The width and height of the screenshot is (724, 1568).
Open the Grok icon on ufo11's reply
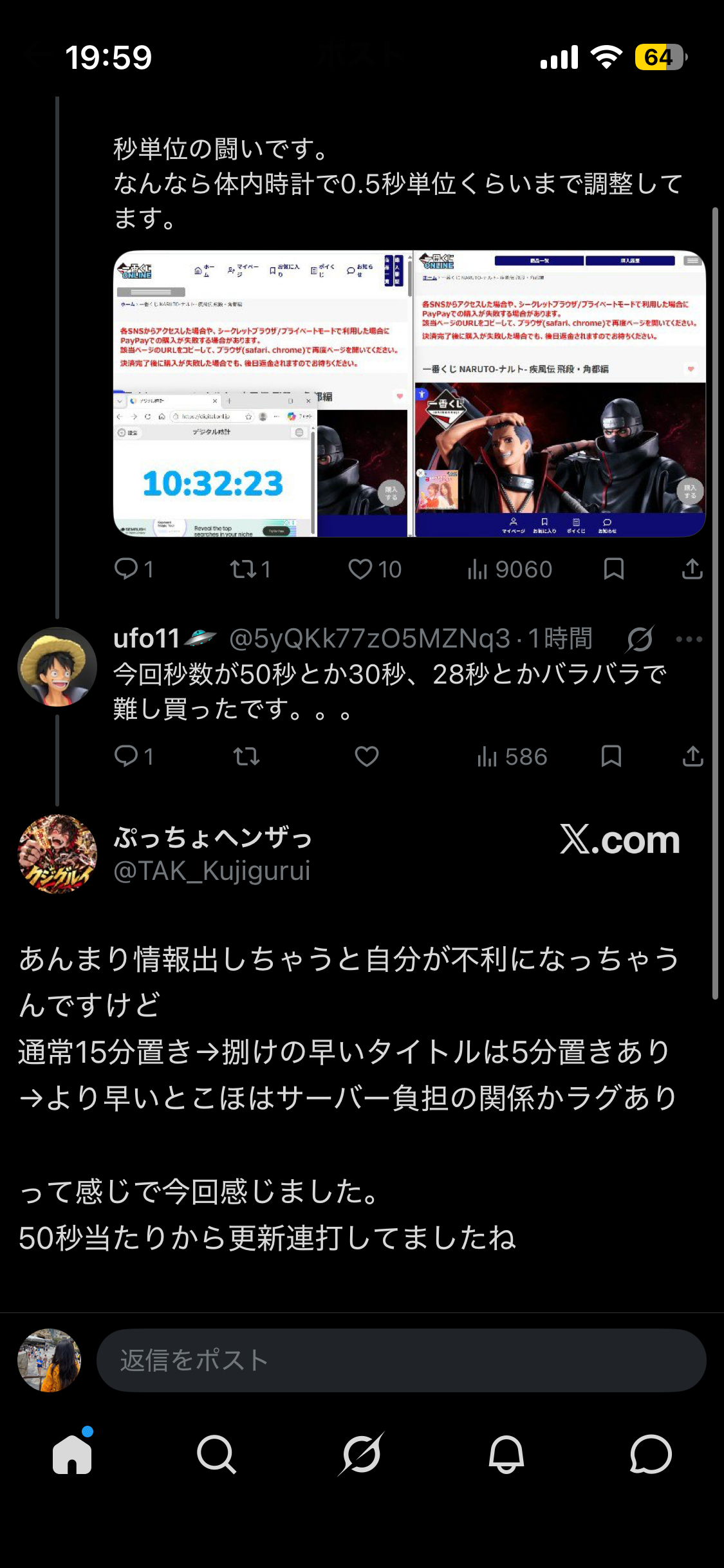click(640, 639)
